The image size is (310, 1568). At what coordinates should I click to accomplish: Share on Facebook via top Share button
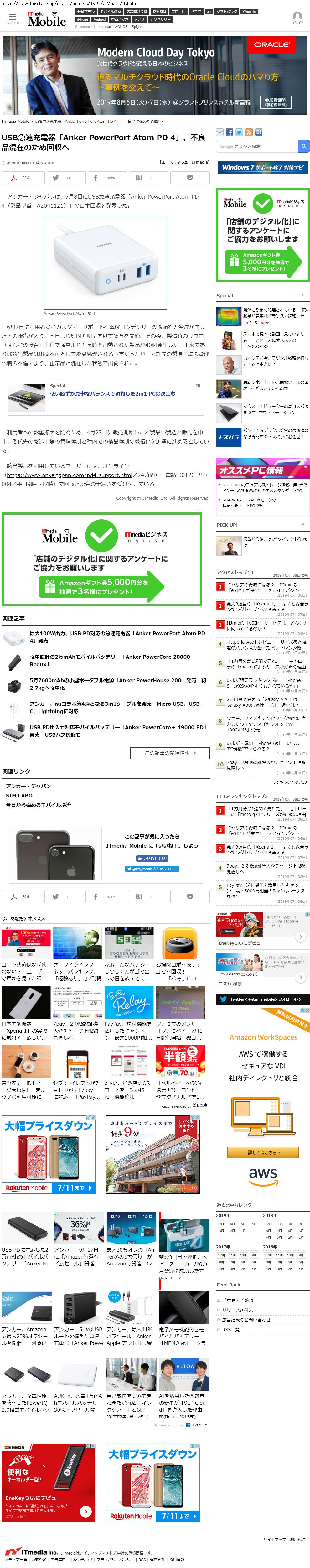point(105,178)
